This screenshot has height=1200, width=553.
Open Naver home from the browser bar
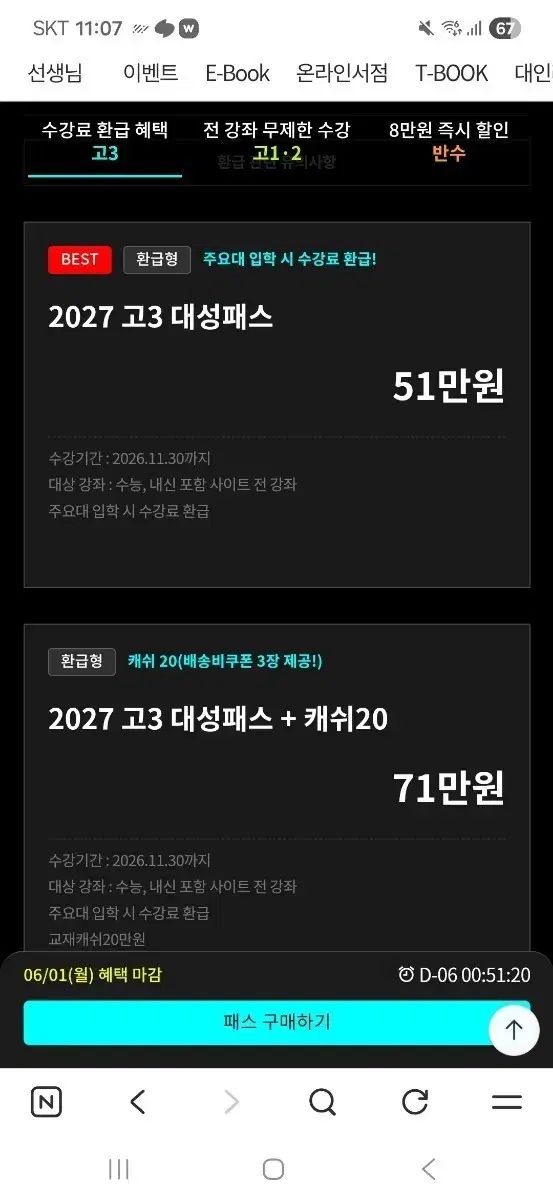point(46,1102)
